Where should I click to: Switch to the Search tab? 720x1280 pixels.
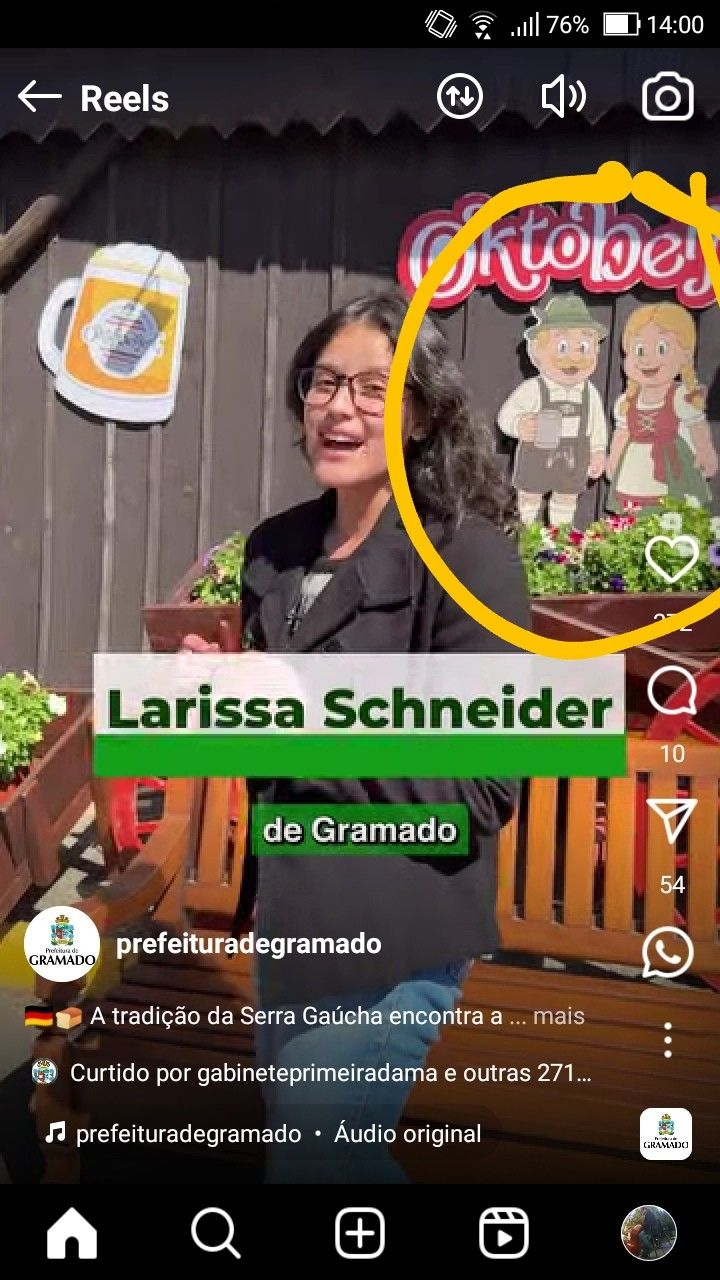pos(216,1232)
